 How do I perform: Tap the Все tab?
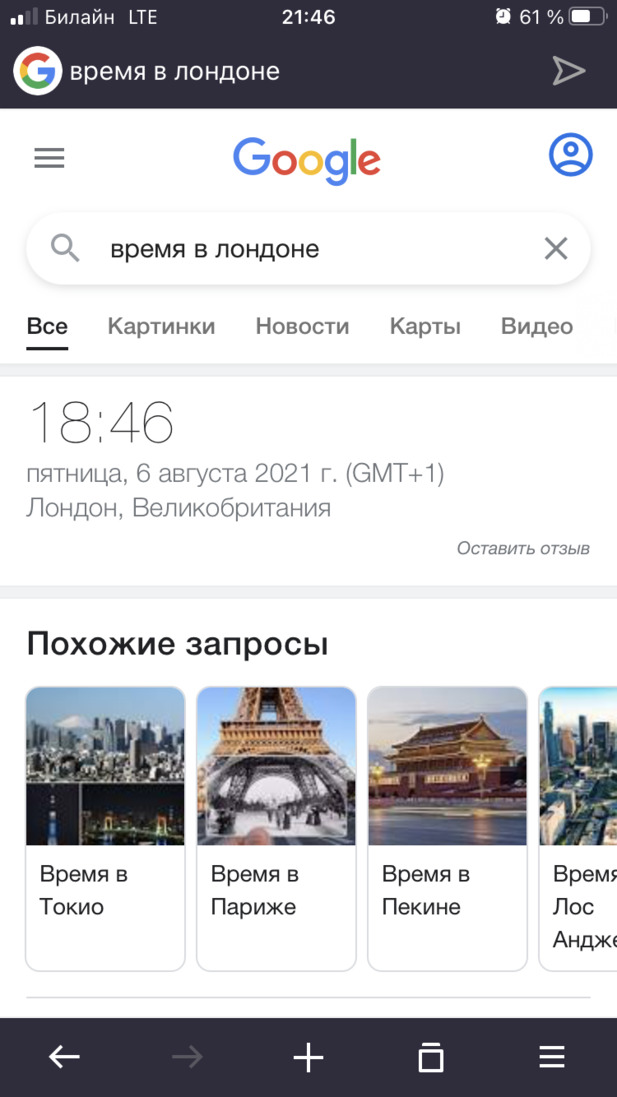point(47,326)
